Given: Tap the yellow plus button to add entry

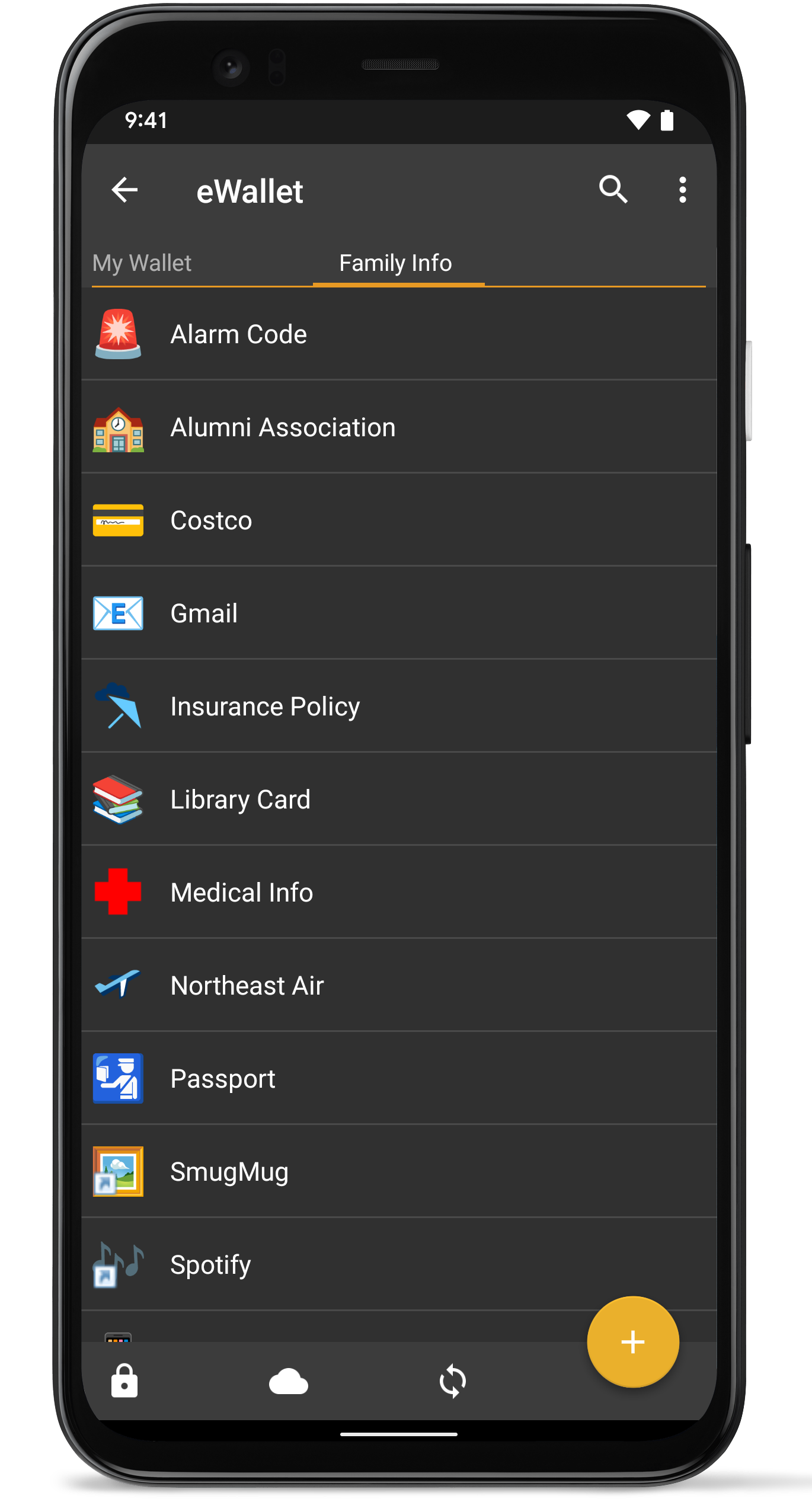Looking at the screenshot, I should pyautogui.click(x=633, y=1341).
